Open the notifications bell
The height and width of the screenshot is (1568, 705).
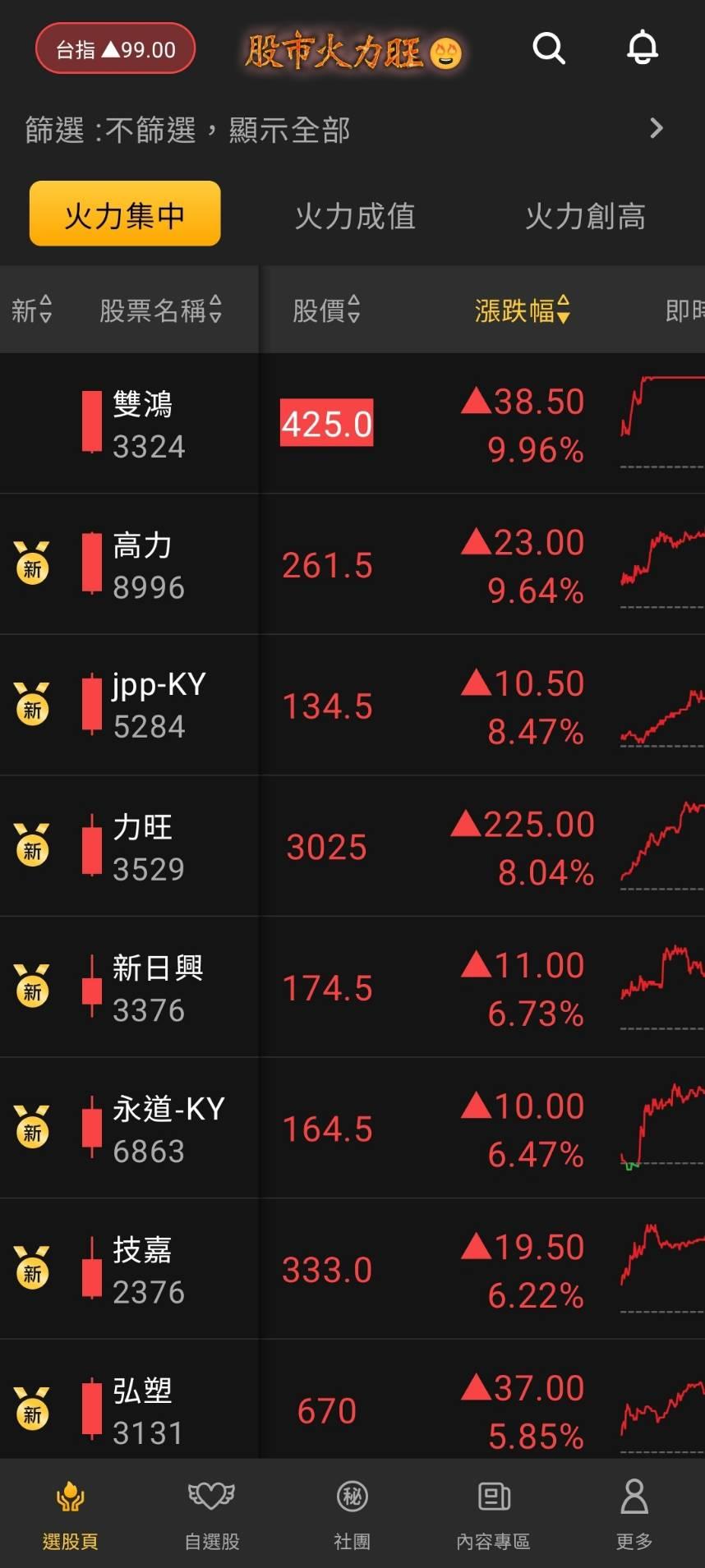(x=643, y=48)
